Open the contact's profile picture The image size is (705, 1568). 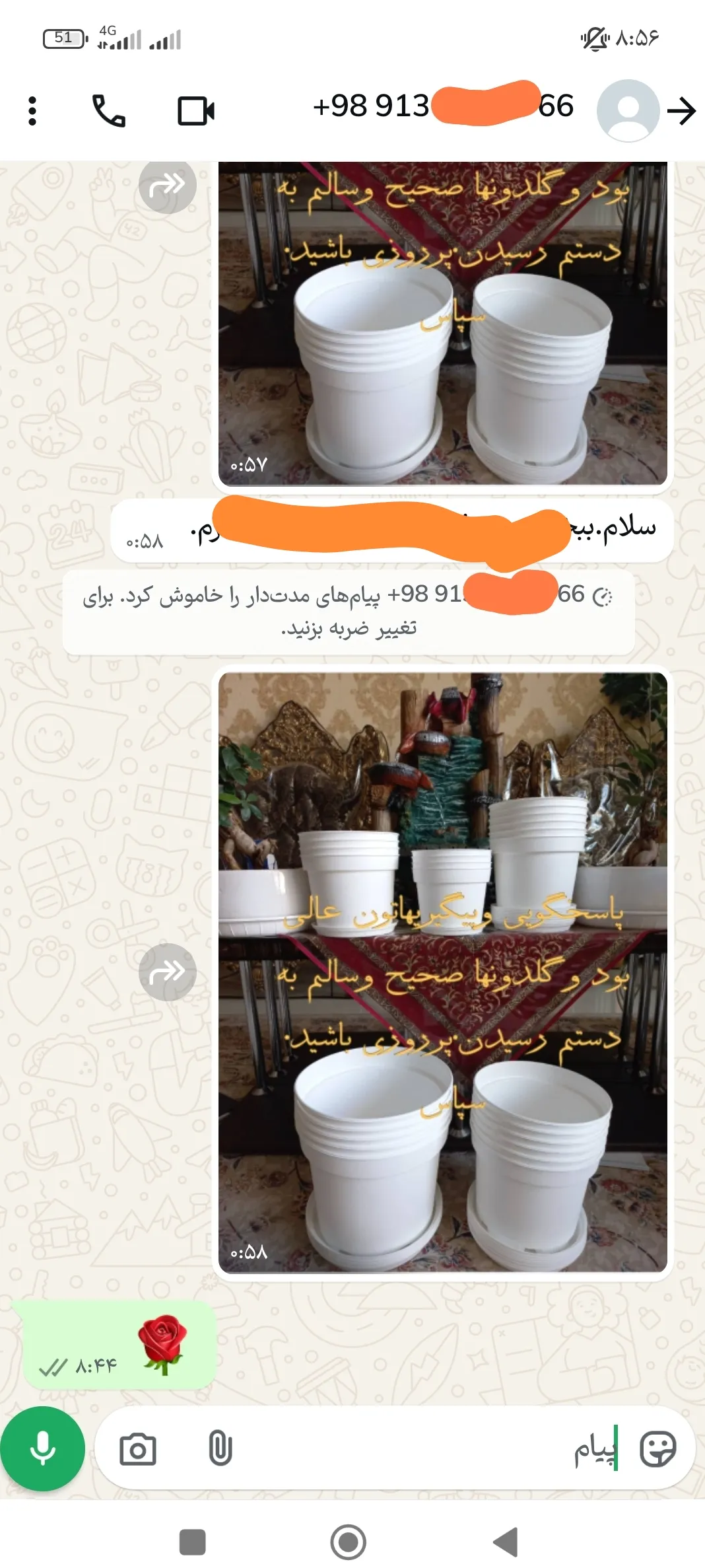tap(628, 110)
